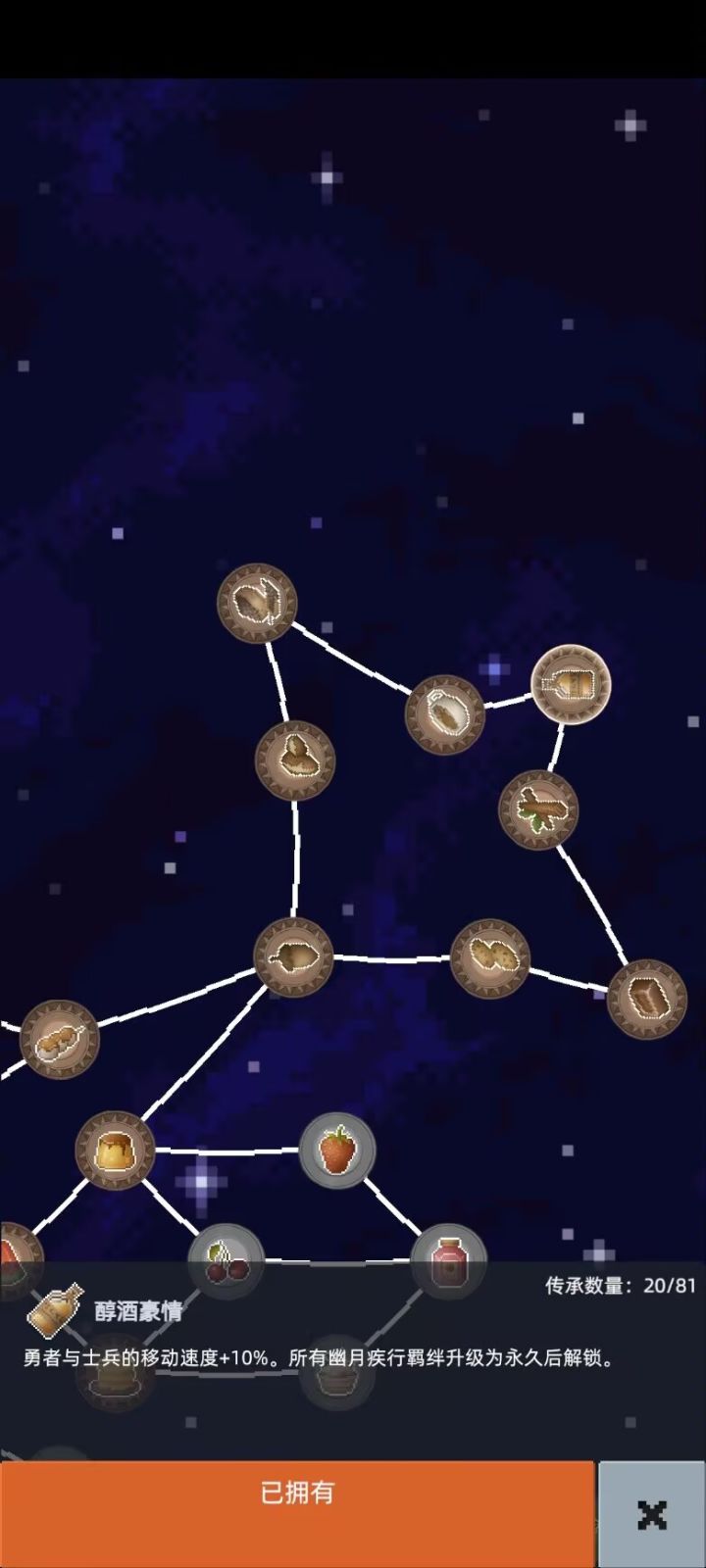Select the dragonfly branch skill node
Image resolution: width=706 pixels, height=1568 pixels.
[x=539, y=808]
